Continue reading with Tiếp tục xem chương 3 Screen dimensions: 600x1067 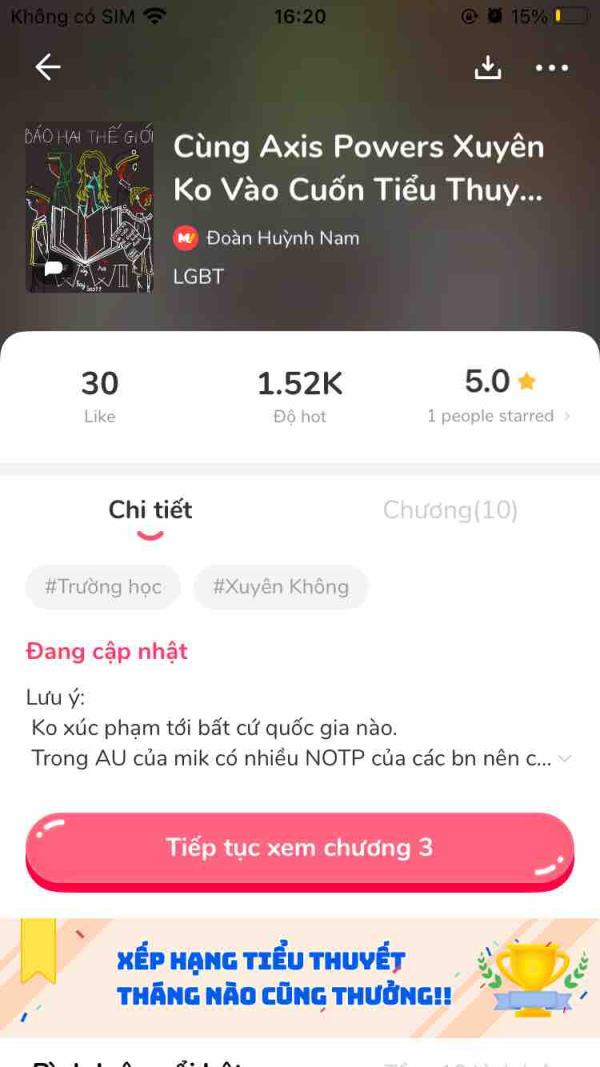coord(300,848)
